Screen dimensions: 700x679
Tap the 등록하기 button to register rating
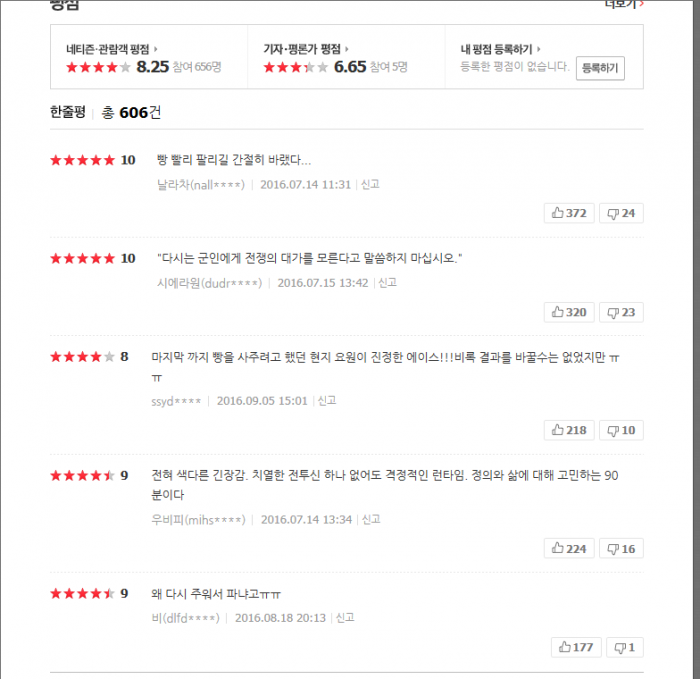600,68
